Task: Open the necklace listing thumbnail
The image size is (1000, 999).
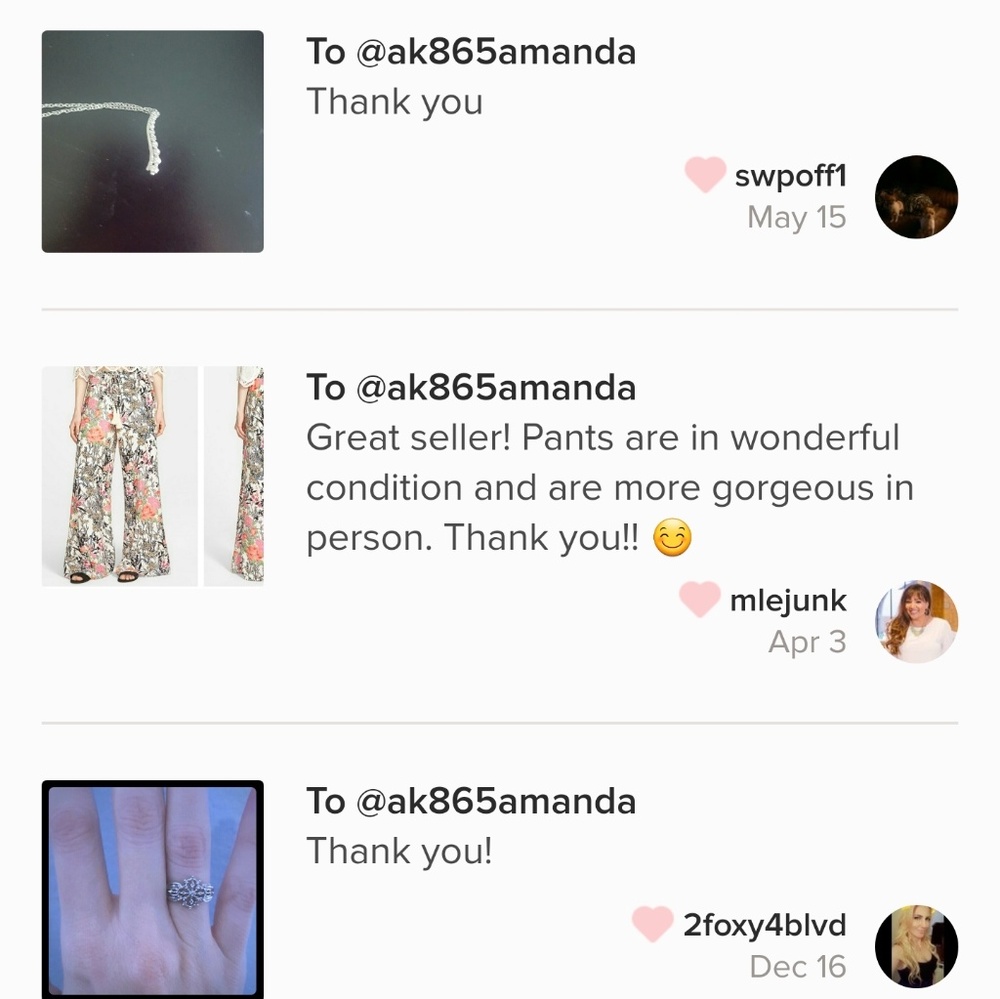Action: tap(152, 141)
